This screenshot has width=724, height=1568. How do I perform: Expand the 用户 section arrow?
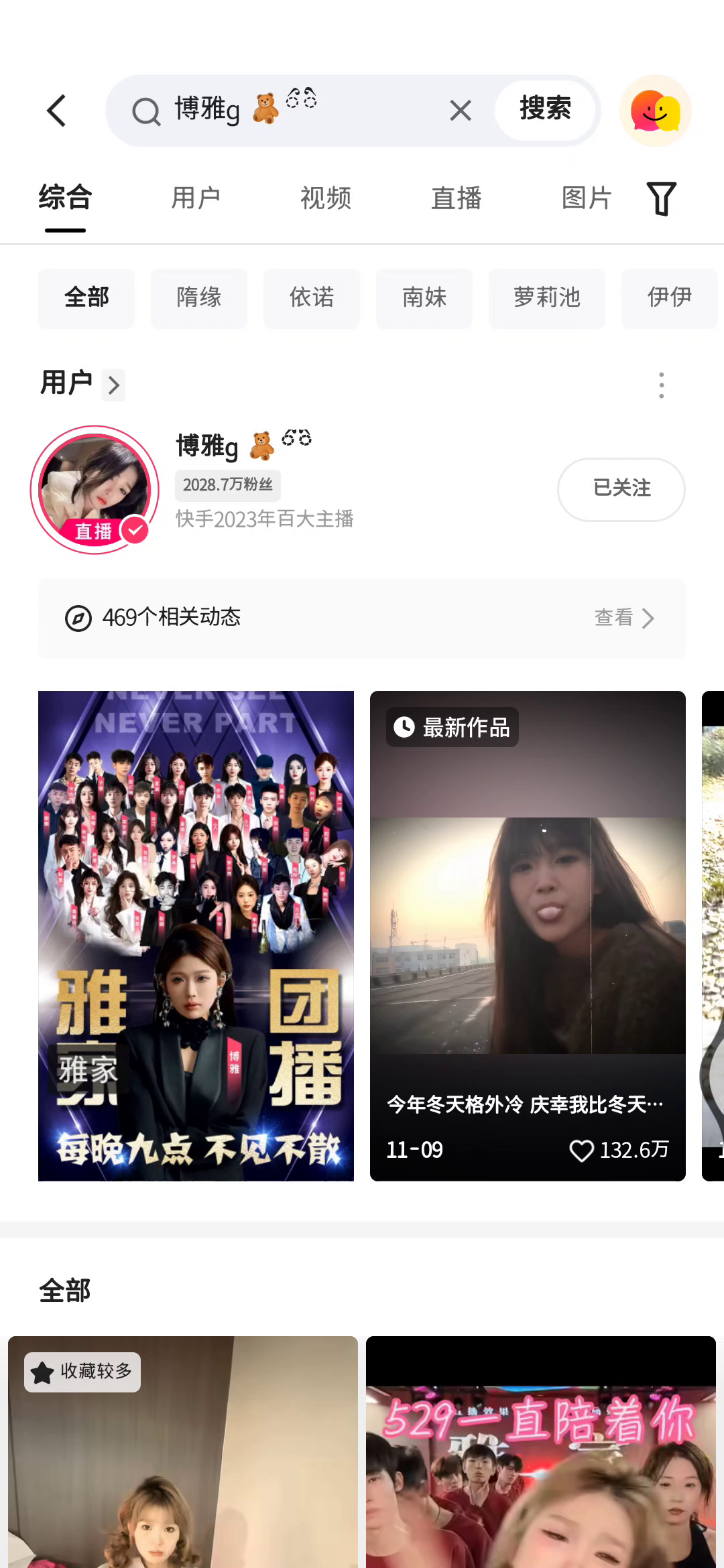113,385
